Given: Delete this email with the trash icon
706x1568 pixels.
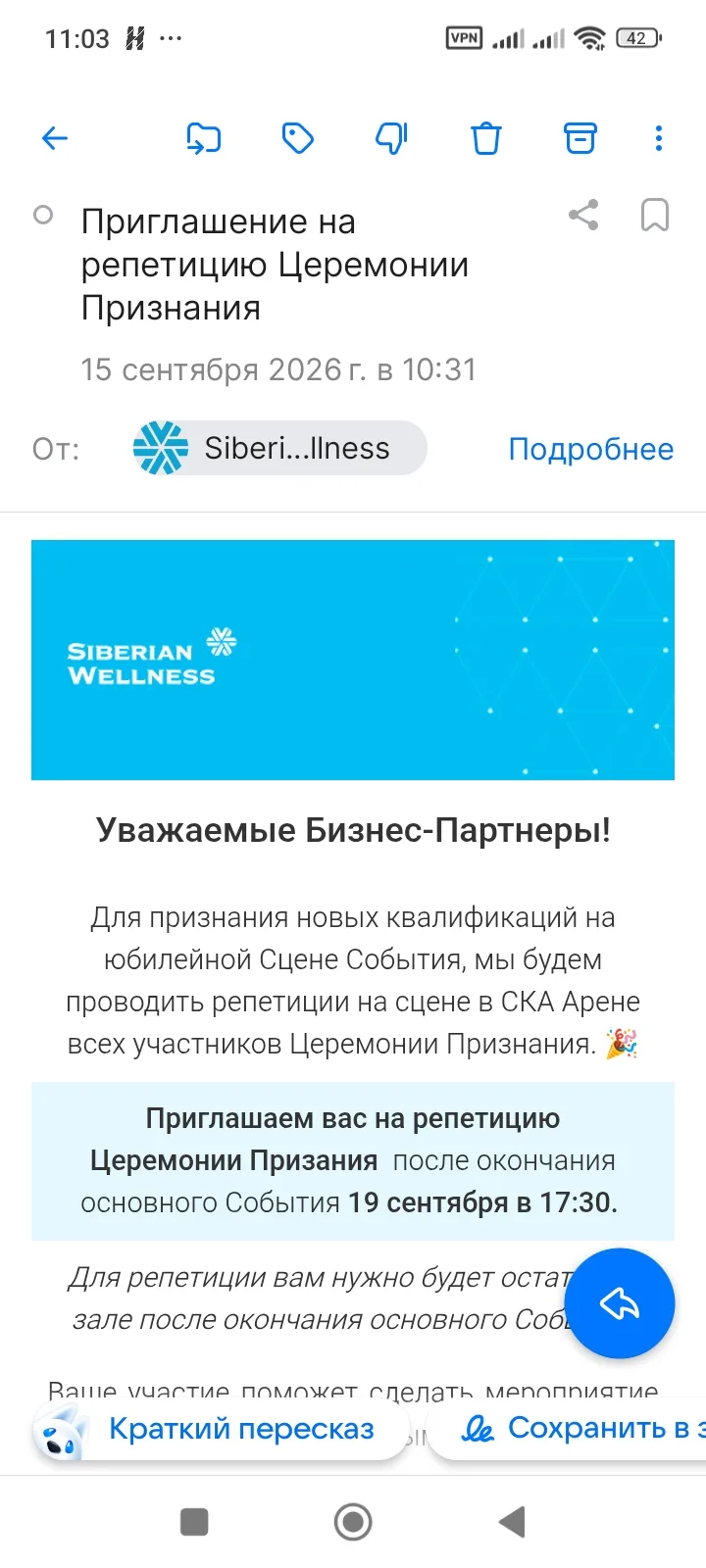Looking at the screenshot, I should coord(486,138).
